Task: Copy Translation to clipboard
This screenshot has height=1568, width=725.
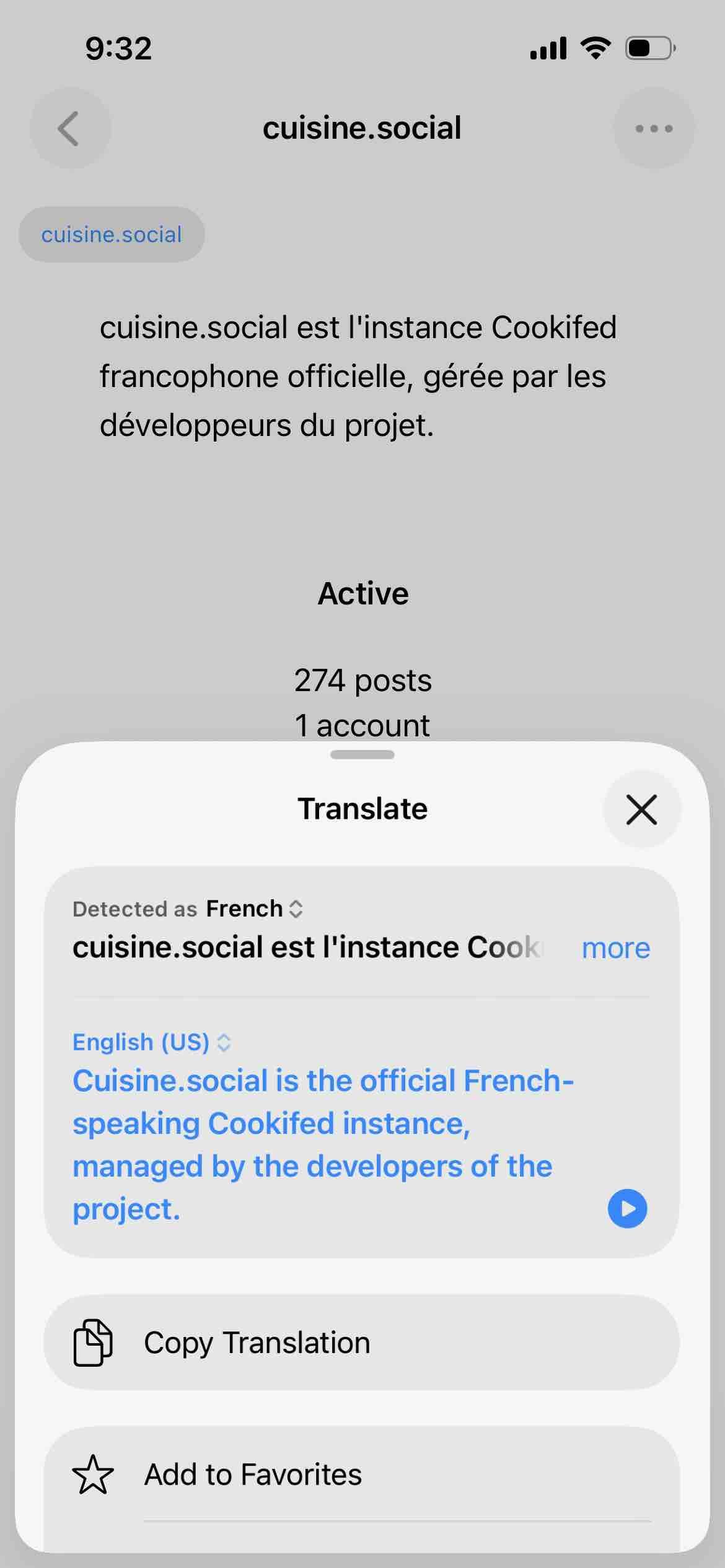Action: 362,1343
